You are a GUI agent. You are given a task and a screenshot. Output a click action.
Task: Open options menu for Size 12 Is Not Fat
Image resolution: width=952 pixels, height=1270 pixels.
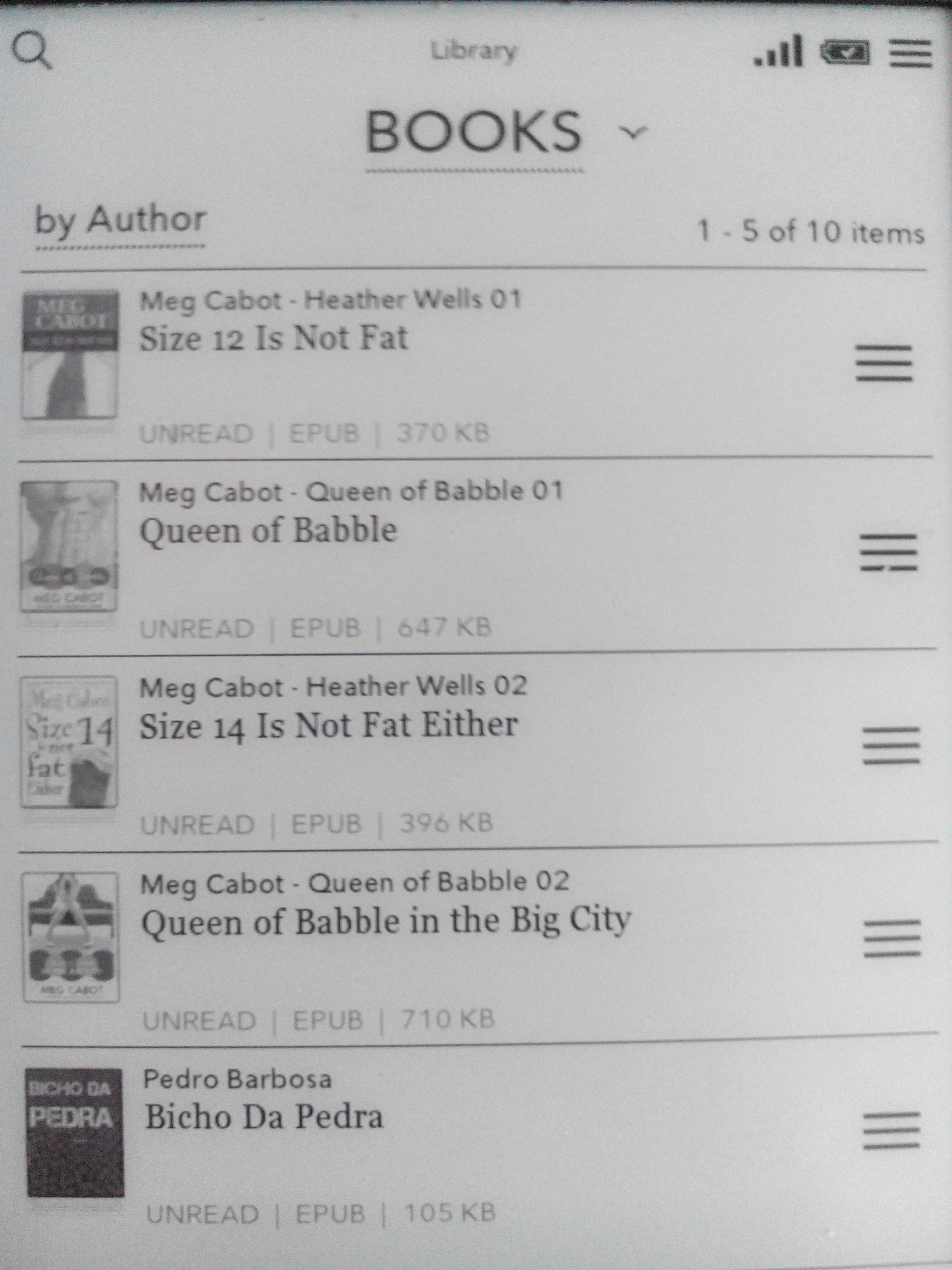coord(884,363)
